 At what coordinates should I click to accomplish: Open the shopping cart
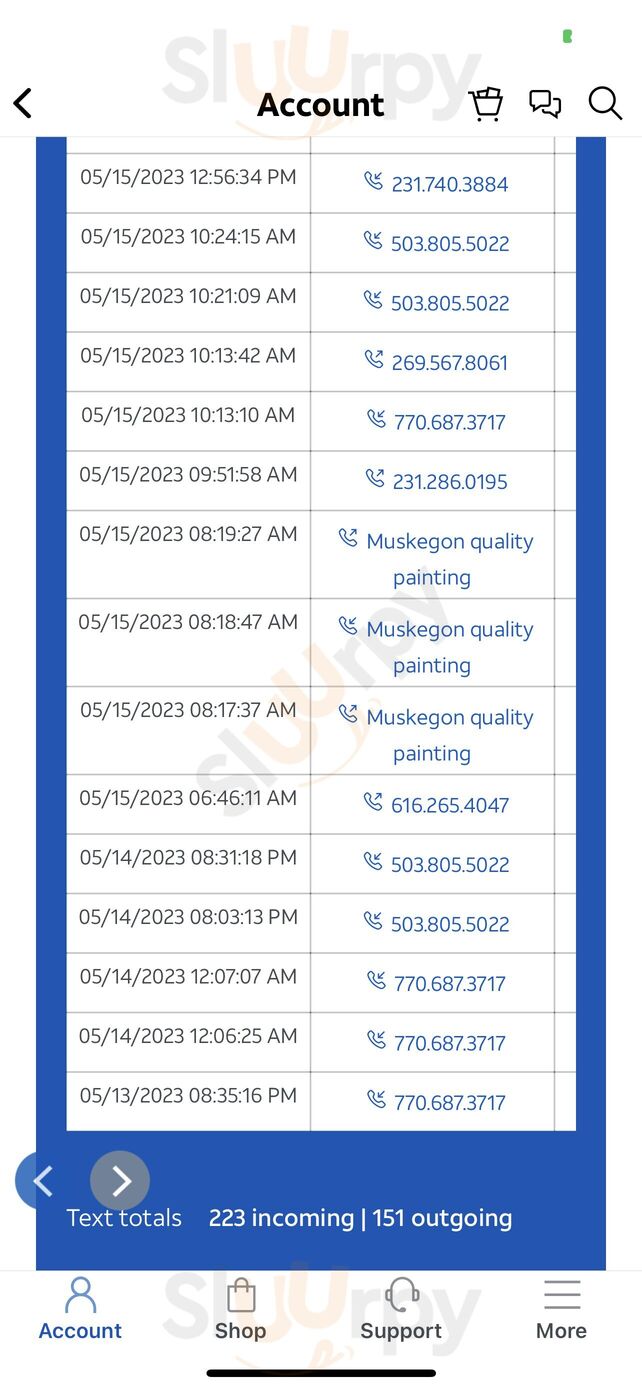tap(486, 103)
